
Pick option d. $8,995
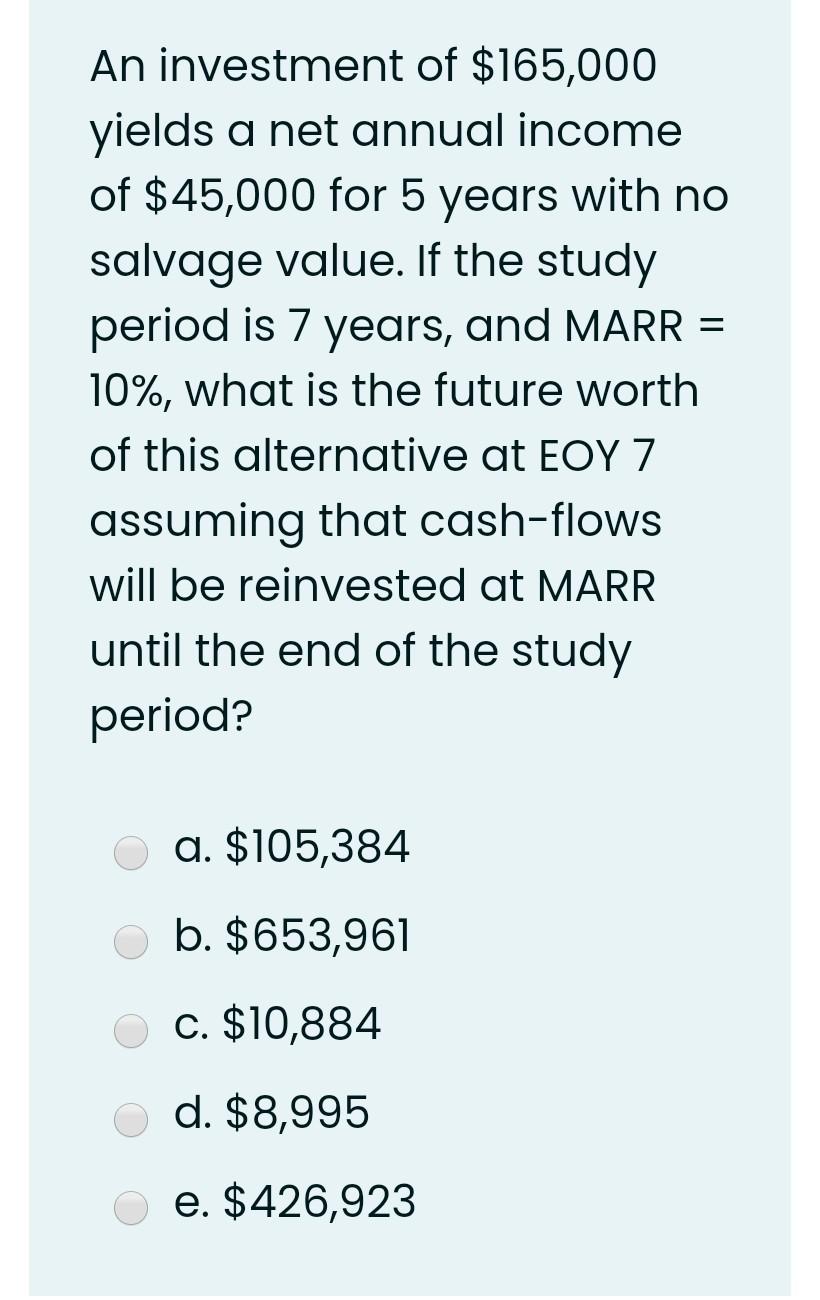131,1118
